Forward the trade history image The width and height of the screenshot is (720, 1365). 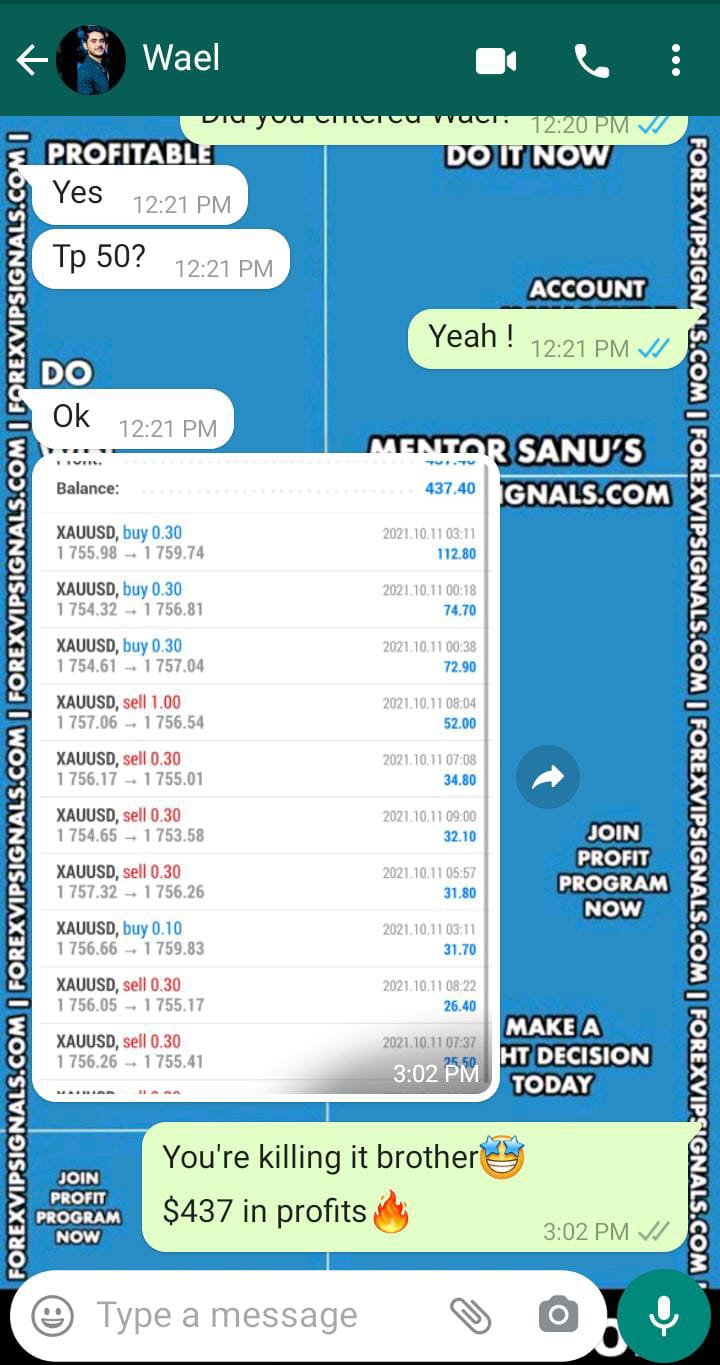(548, 777)
